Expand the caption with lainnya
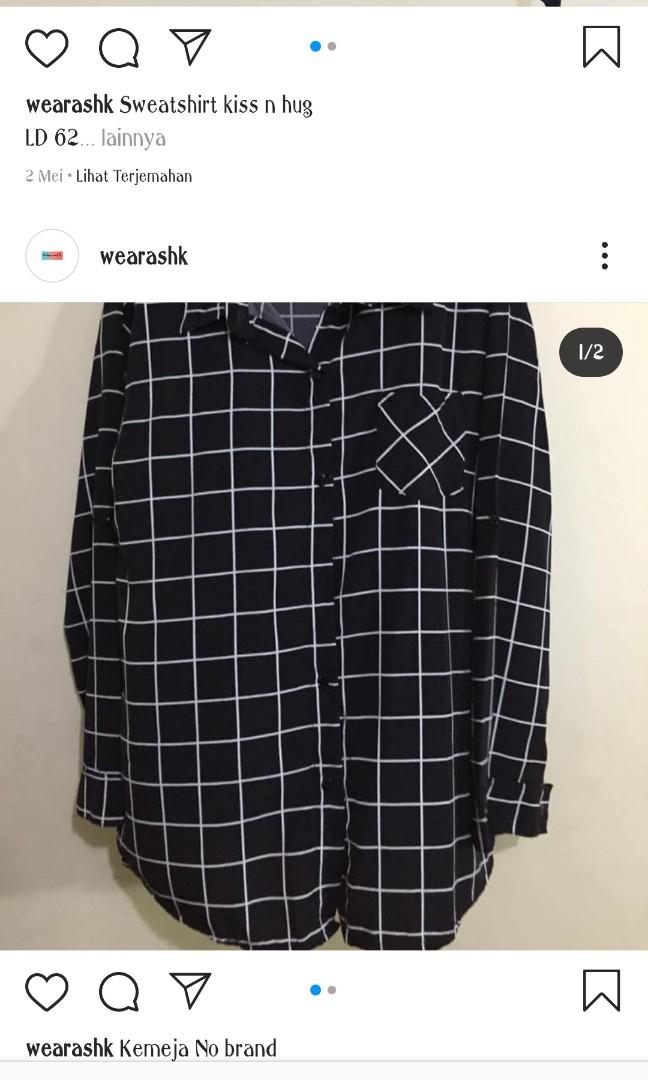Screen dimensions: 648x1080 133,138
